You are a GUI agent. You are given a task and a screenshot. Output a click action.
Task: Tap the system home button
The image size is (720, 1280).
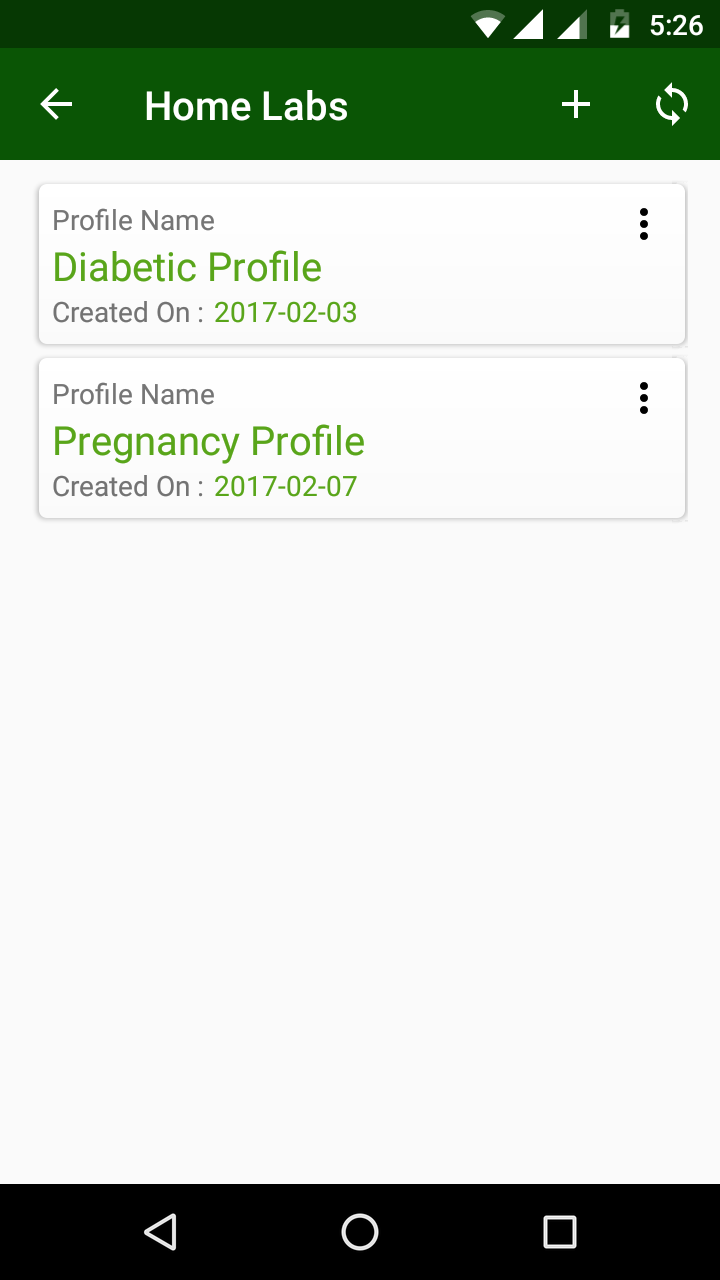360,1231
